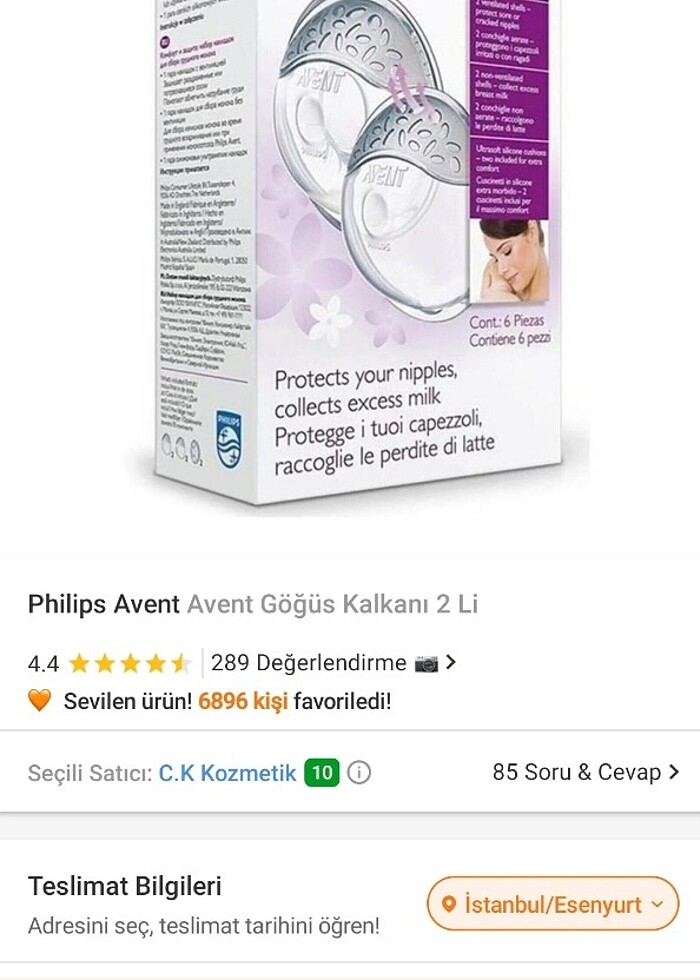Viewport: 700px width, 980px height.
Task: Open 85 Soru & Cevap section
Action: coord(585,772)
